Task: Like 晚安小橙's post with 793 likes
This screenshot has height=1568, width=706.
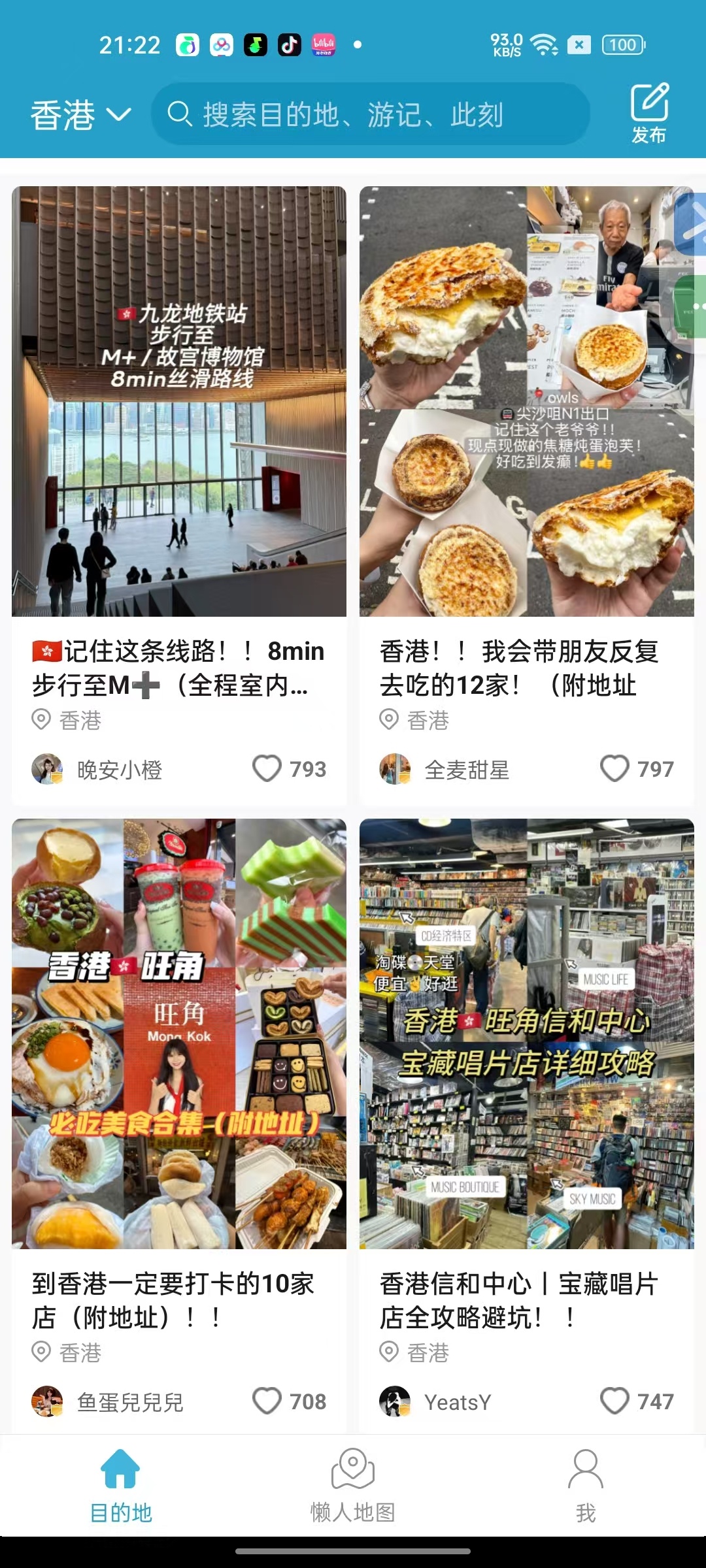Action: 267,768
